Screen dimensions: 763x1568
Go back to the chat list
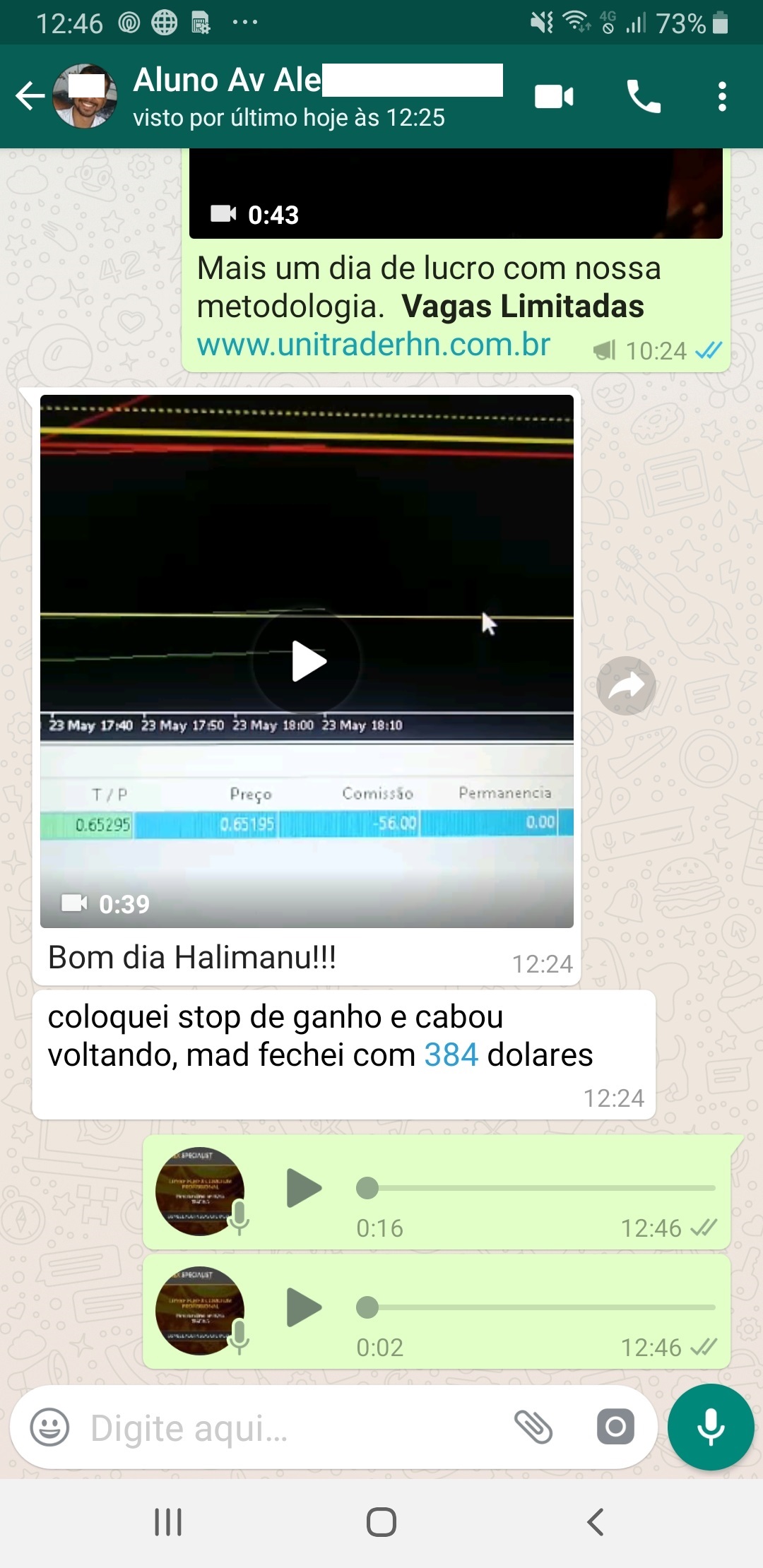coord(30,97)
